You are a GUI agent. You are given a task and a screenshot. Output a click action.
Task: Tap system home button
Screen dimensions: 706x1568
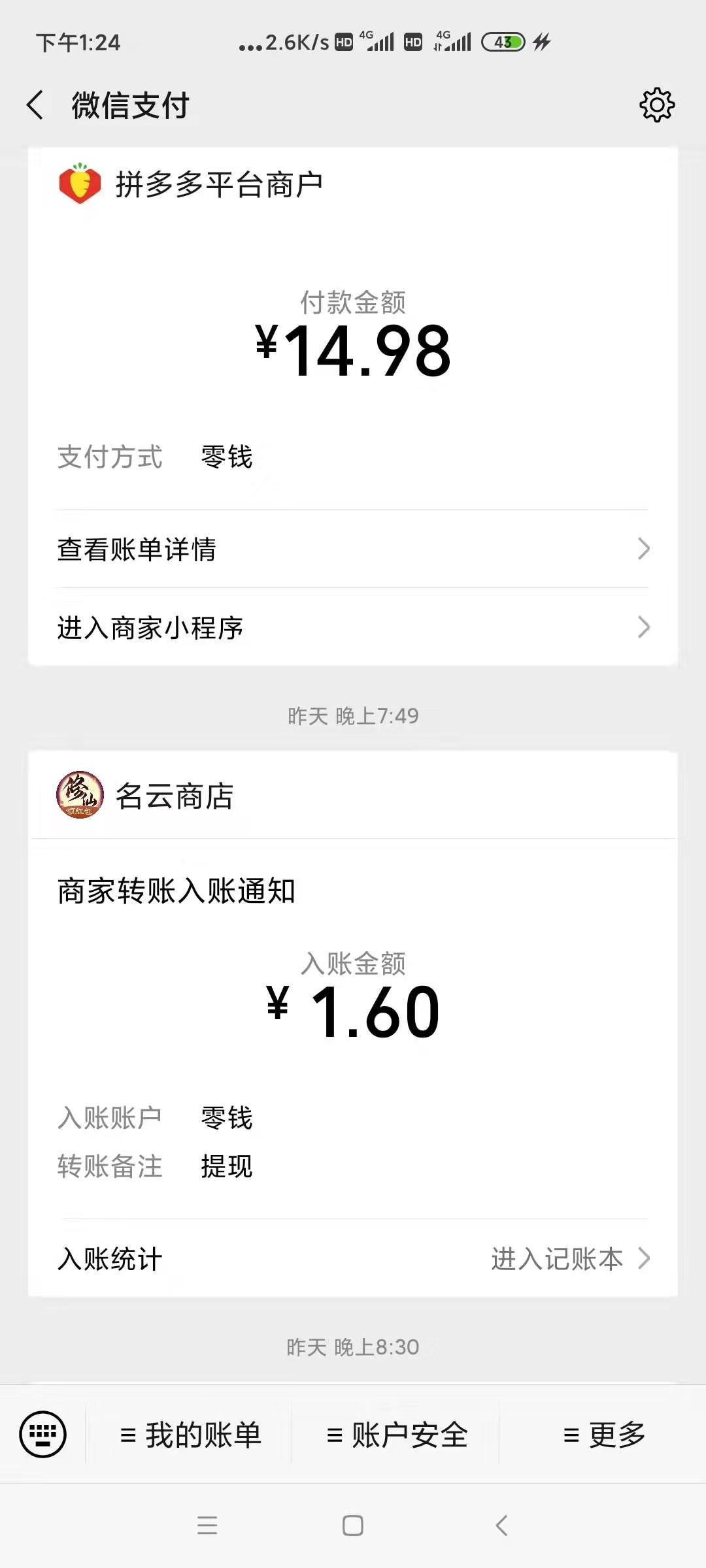coord(353,1526)
